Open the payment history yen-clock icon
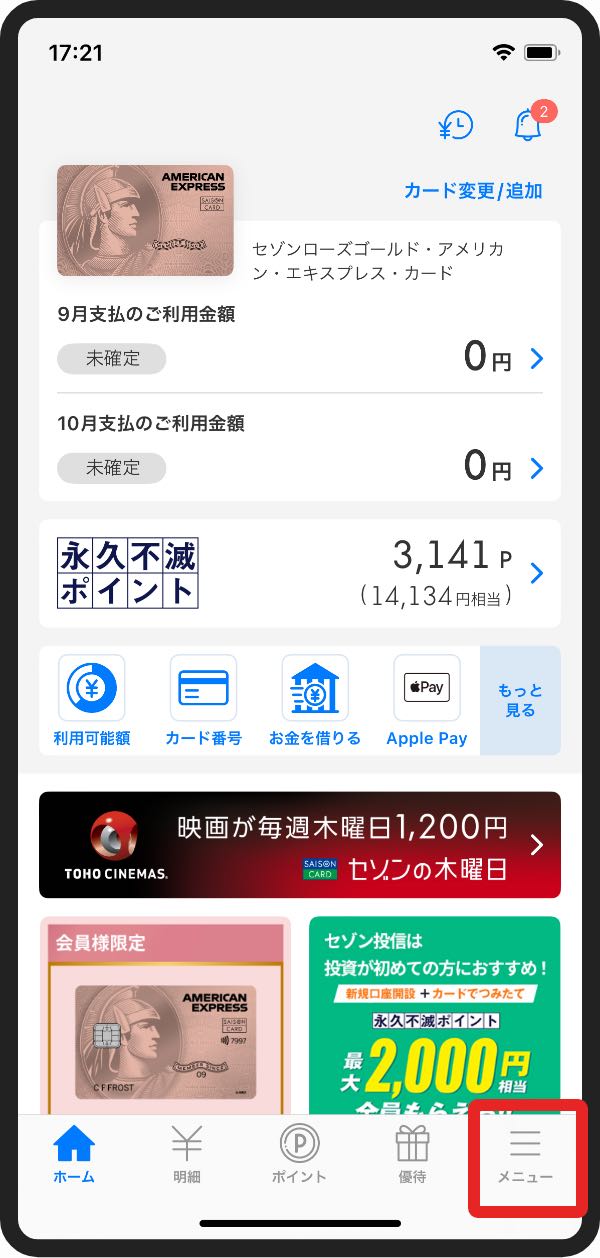 [456, 126]
